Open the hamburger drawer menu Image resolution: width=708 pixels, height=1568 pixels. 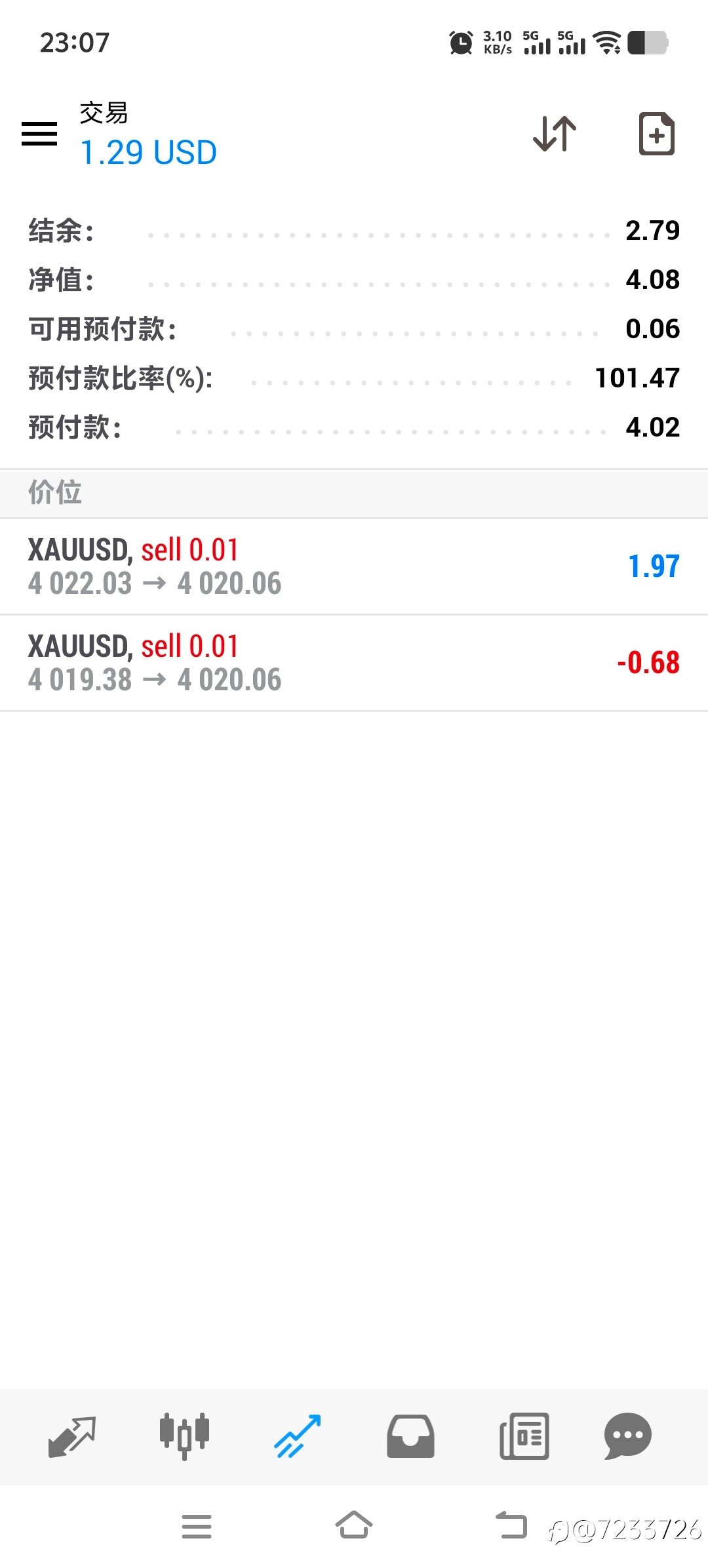click(x=39, y=134)
